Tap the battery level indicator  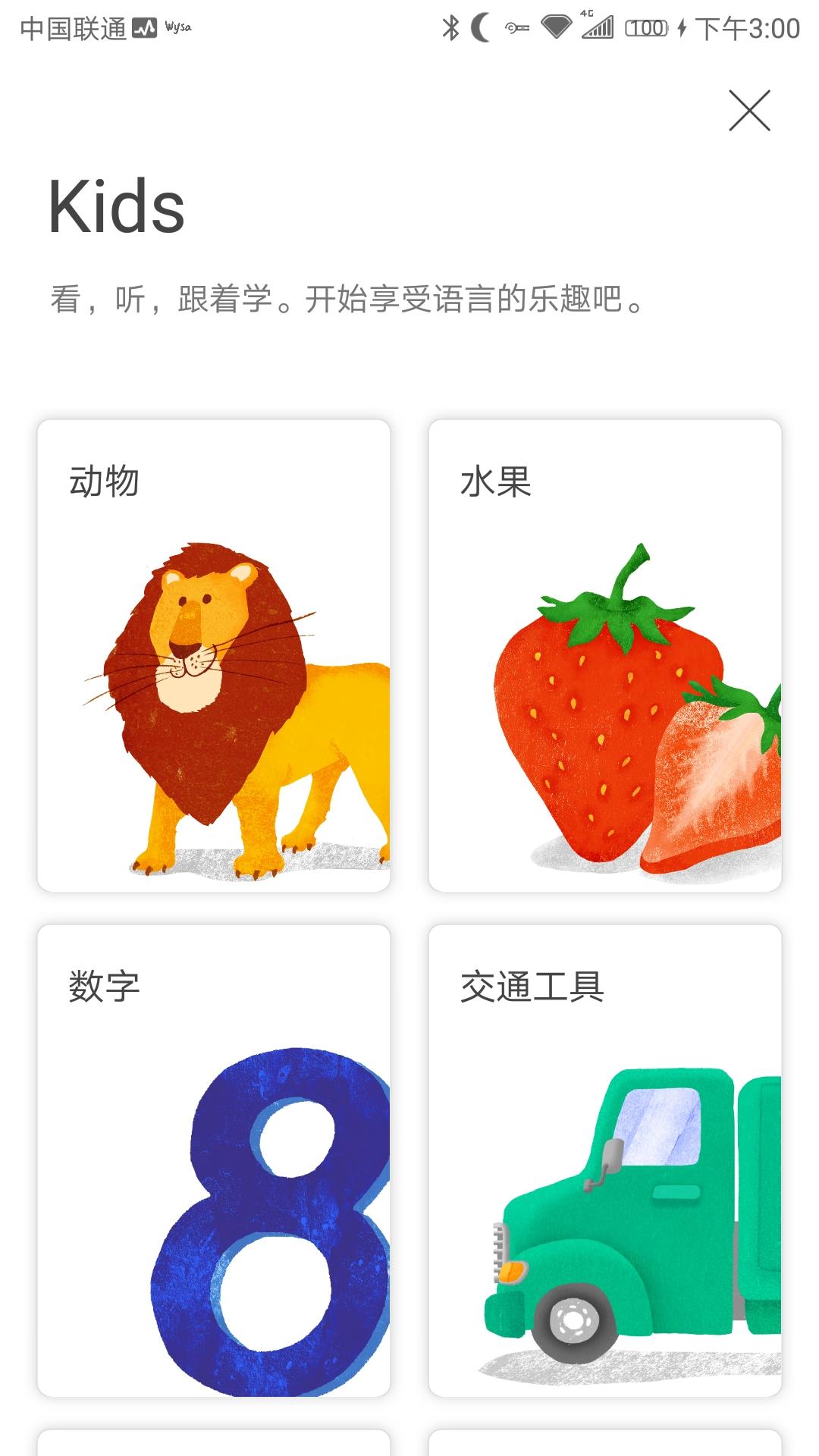[644, 27]
